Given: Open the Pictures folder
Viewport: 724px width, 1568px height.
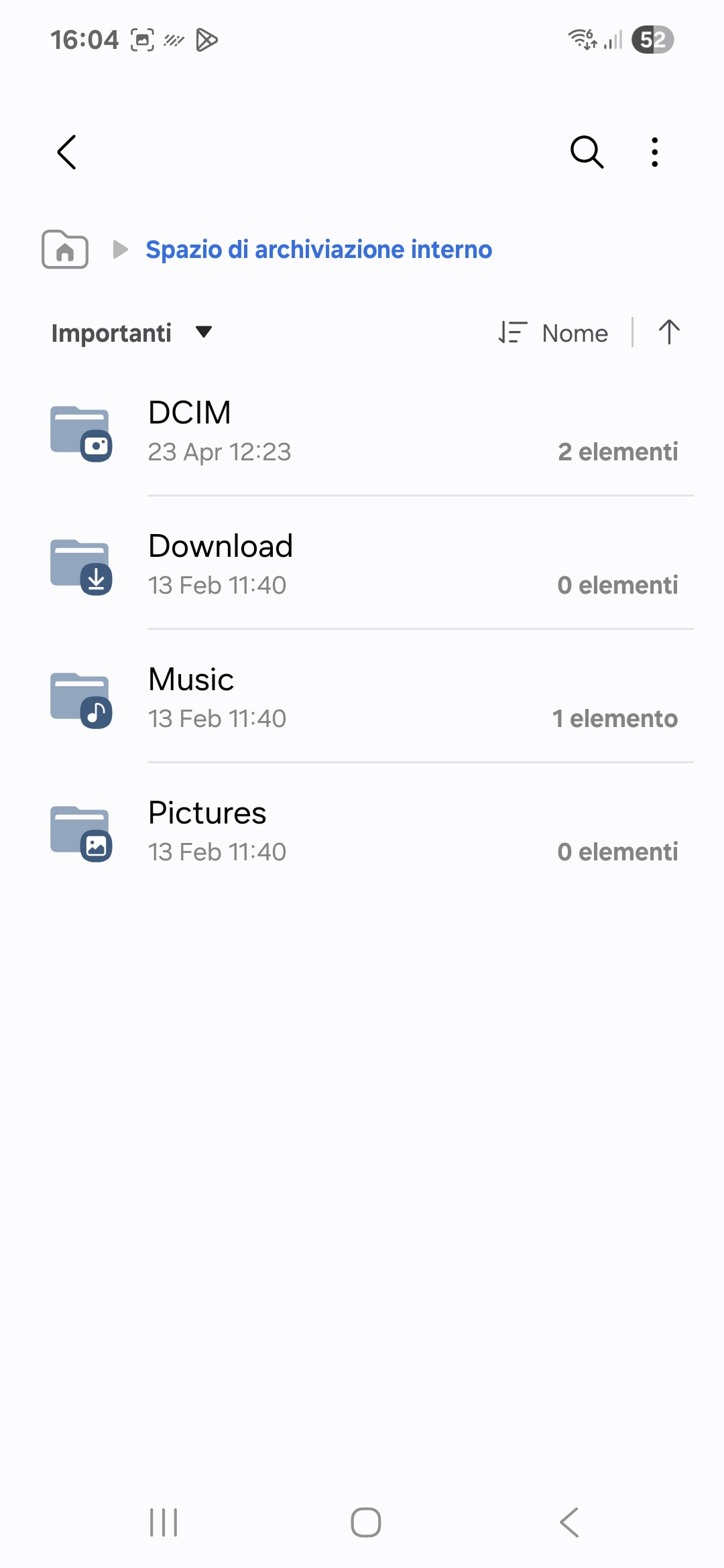Looking at the screenshot, I should point(362,831).
